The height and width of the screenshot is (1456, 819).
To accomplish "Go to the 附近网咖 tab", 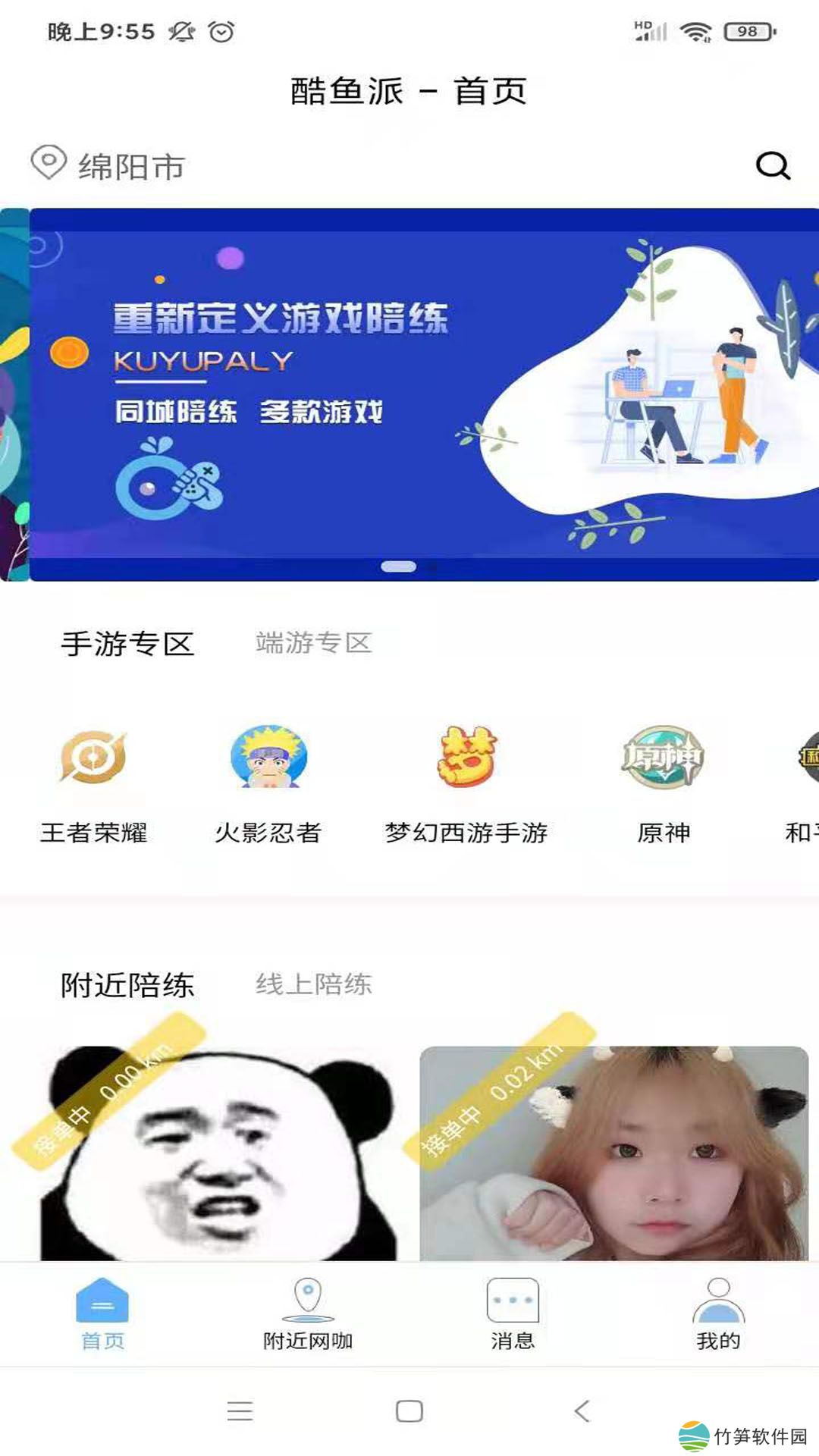I will click(308, 1313).
